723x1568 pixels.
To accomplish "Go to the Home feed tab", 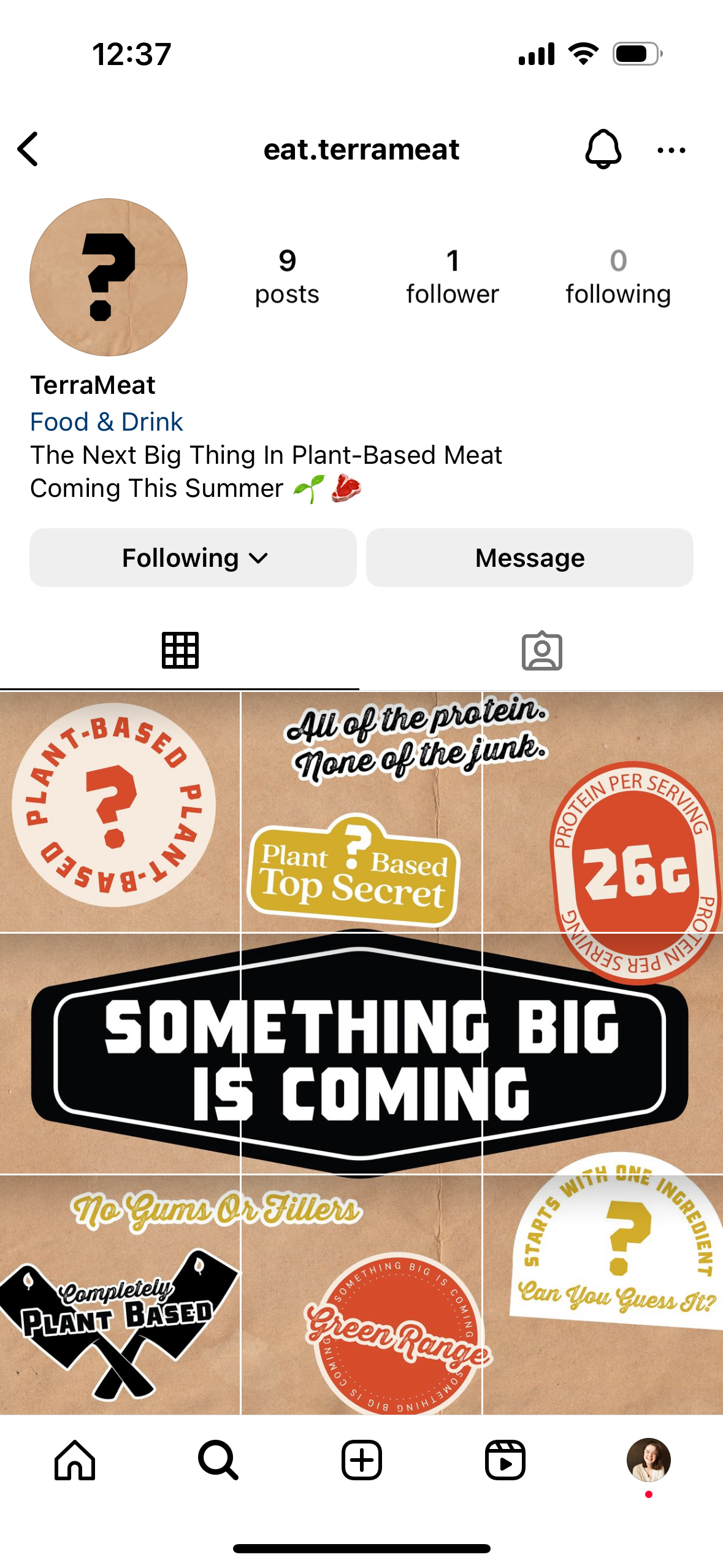I will 75,1460.
